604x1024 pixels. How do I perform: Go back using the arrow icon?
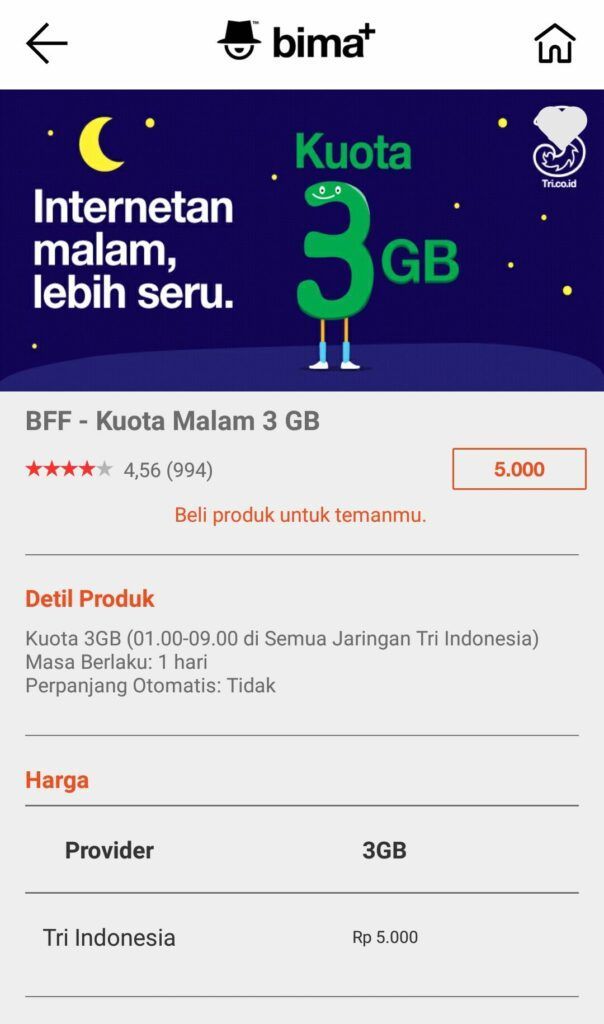tap(46, 44)
